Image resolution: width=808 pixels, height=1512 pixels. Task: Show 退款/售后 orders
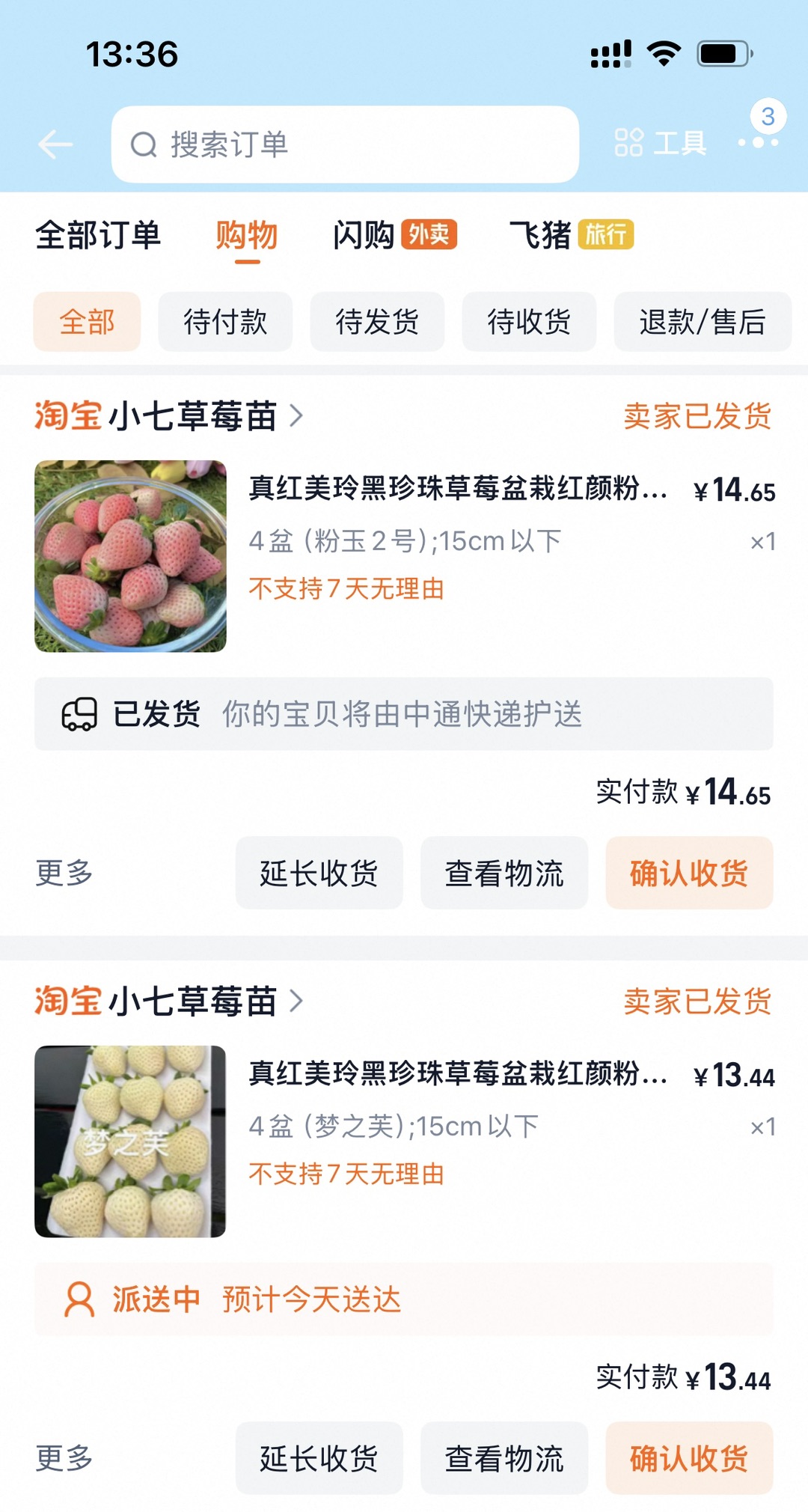tap(702, 322)
